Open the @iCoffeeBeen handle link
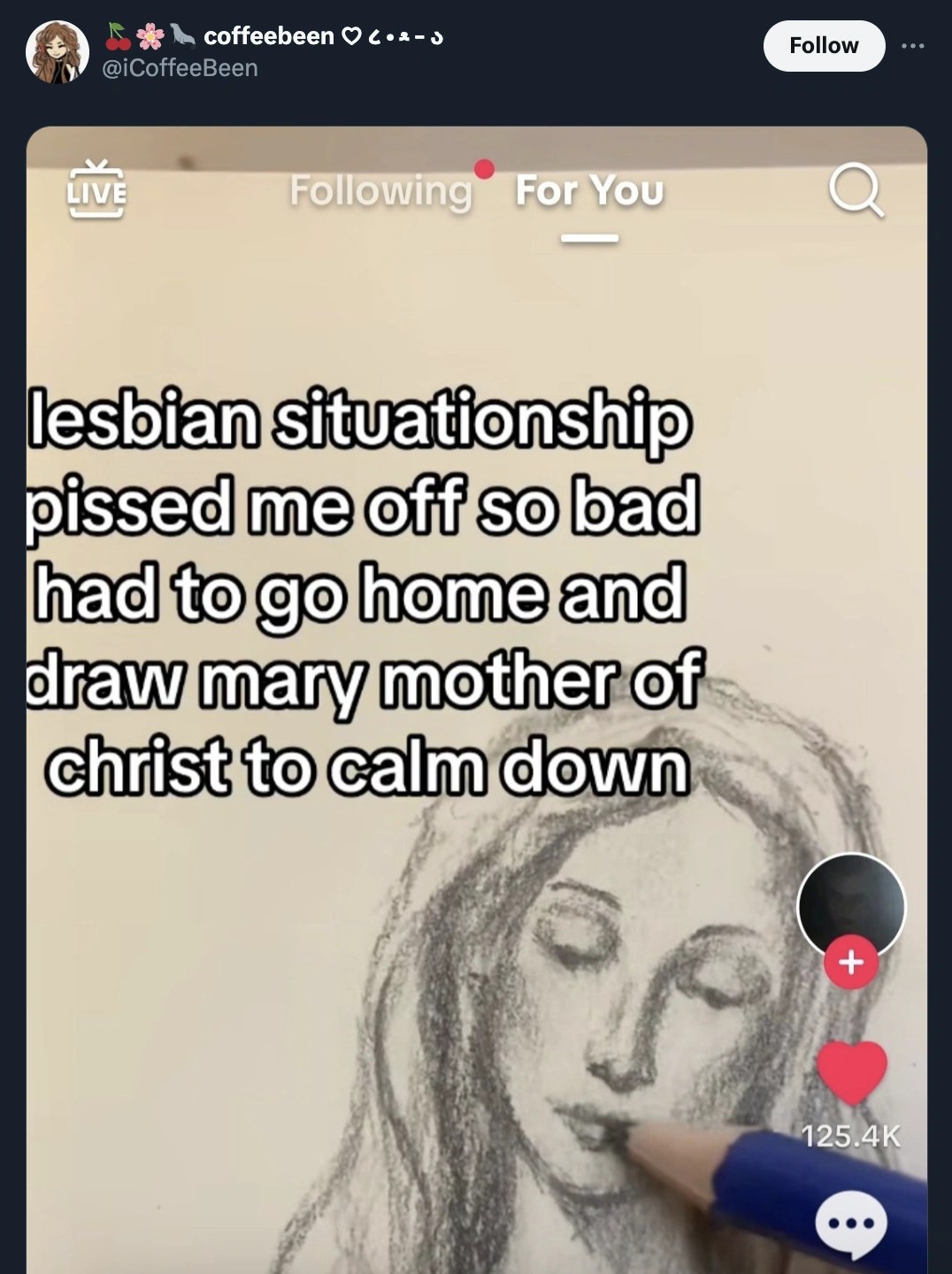The height and width of the screenshot is (1274, 952). coord(180,68)
